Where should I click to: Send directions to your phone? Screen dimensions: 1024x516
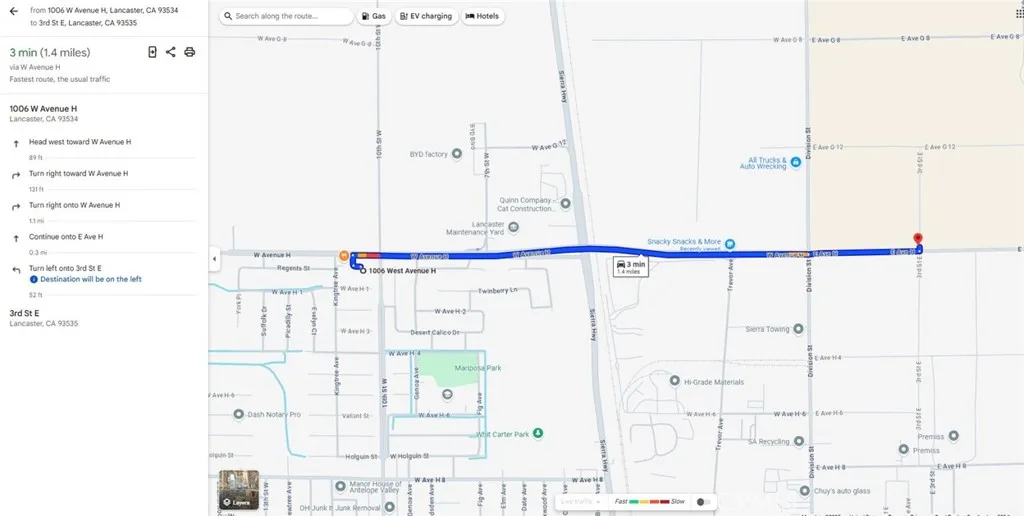pos(153,52)
